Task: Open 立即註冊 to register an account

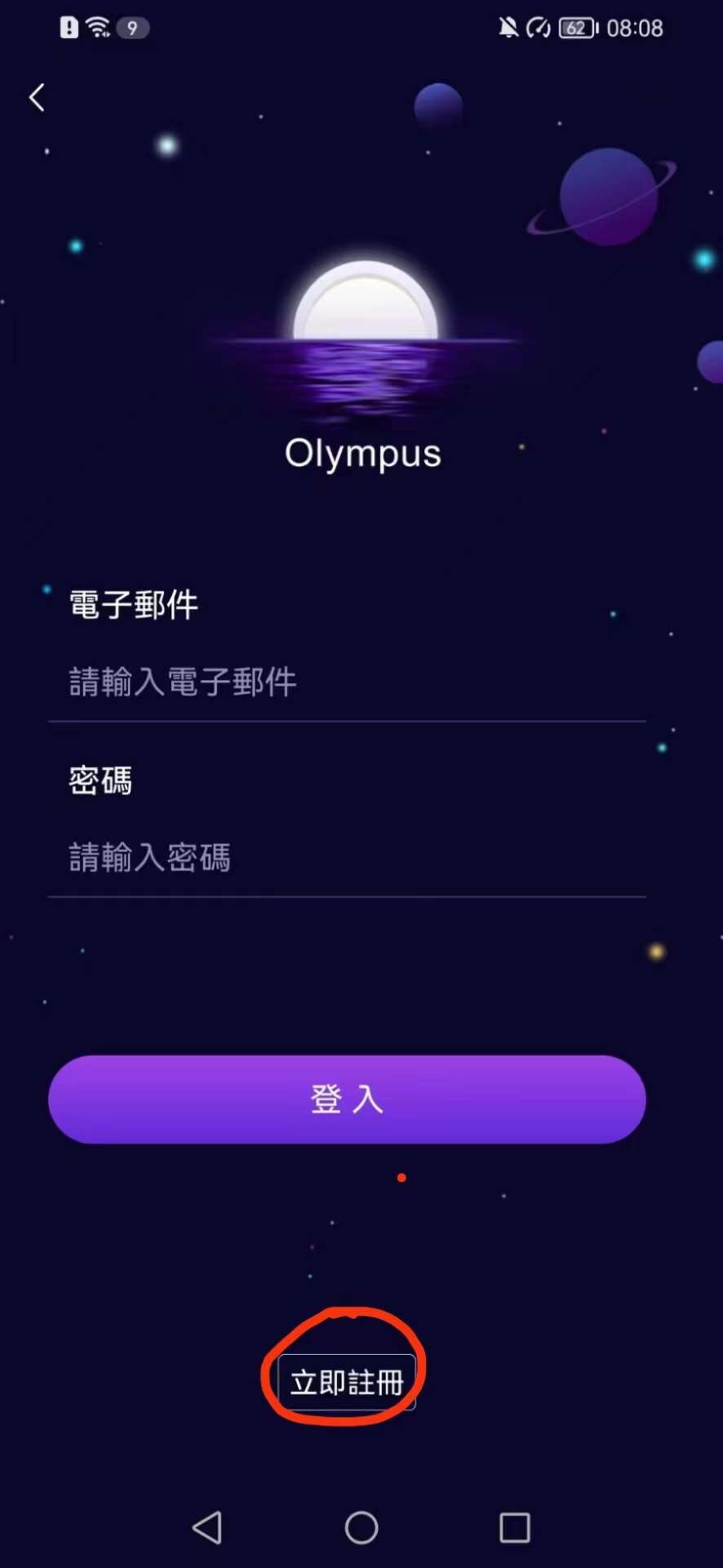Action: [347, 1382]
